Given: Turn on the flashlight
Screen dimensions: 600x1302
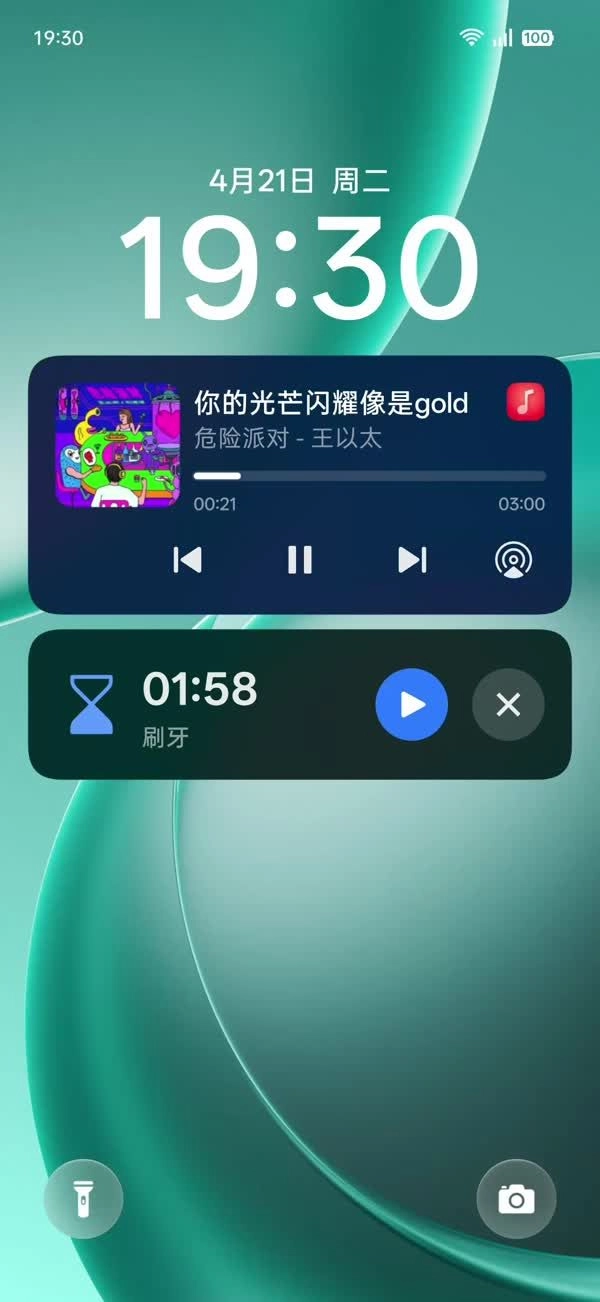Looking at the screenshot, I should [83, 1199].
